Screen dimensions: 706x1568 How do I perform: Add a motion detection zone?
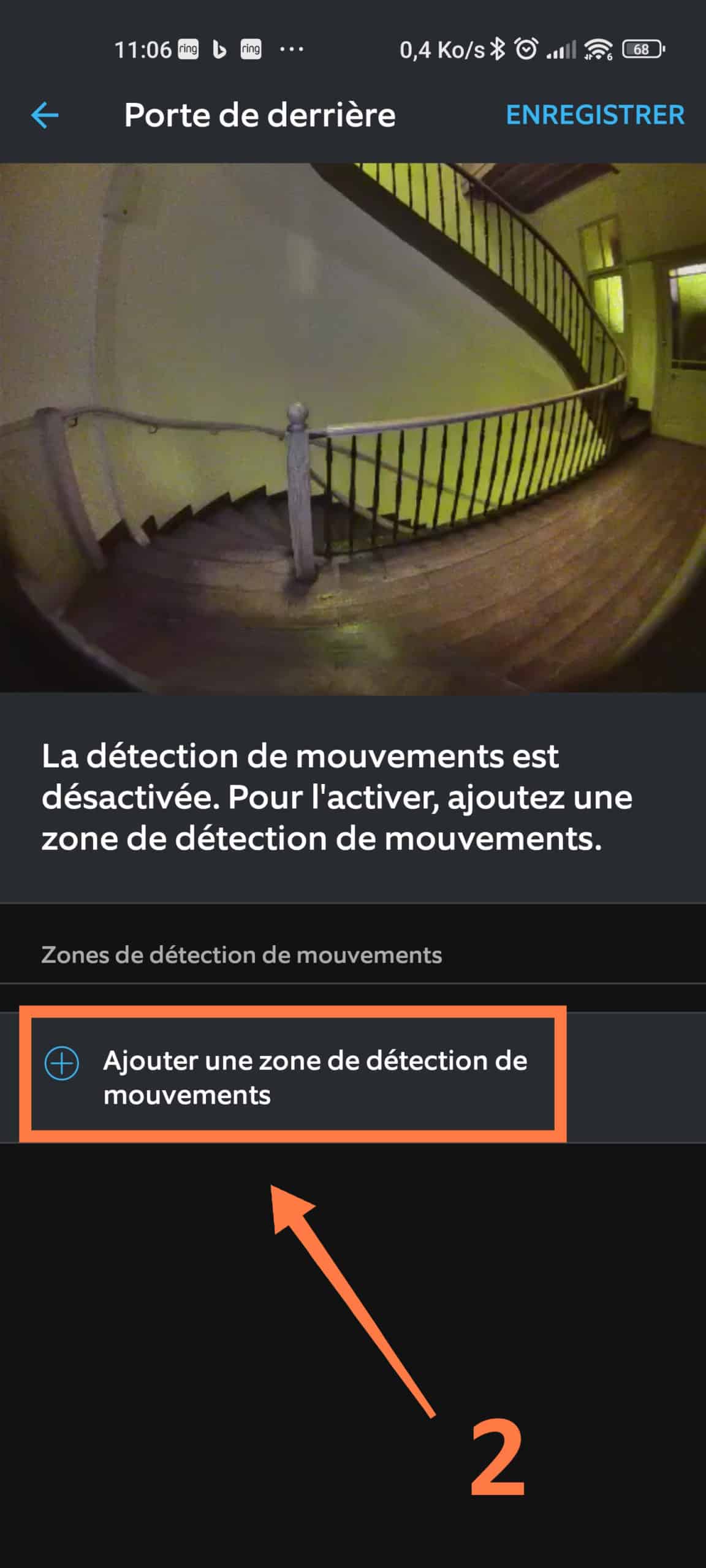tap(353, 1077)
